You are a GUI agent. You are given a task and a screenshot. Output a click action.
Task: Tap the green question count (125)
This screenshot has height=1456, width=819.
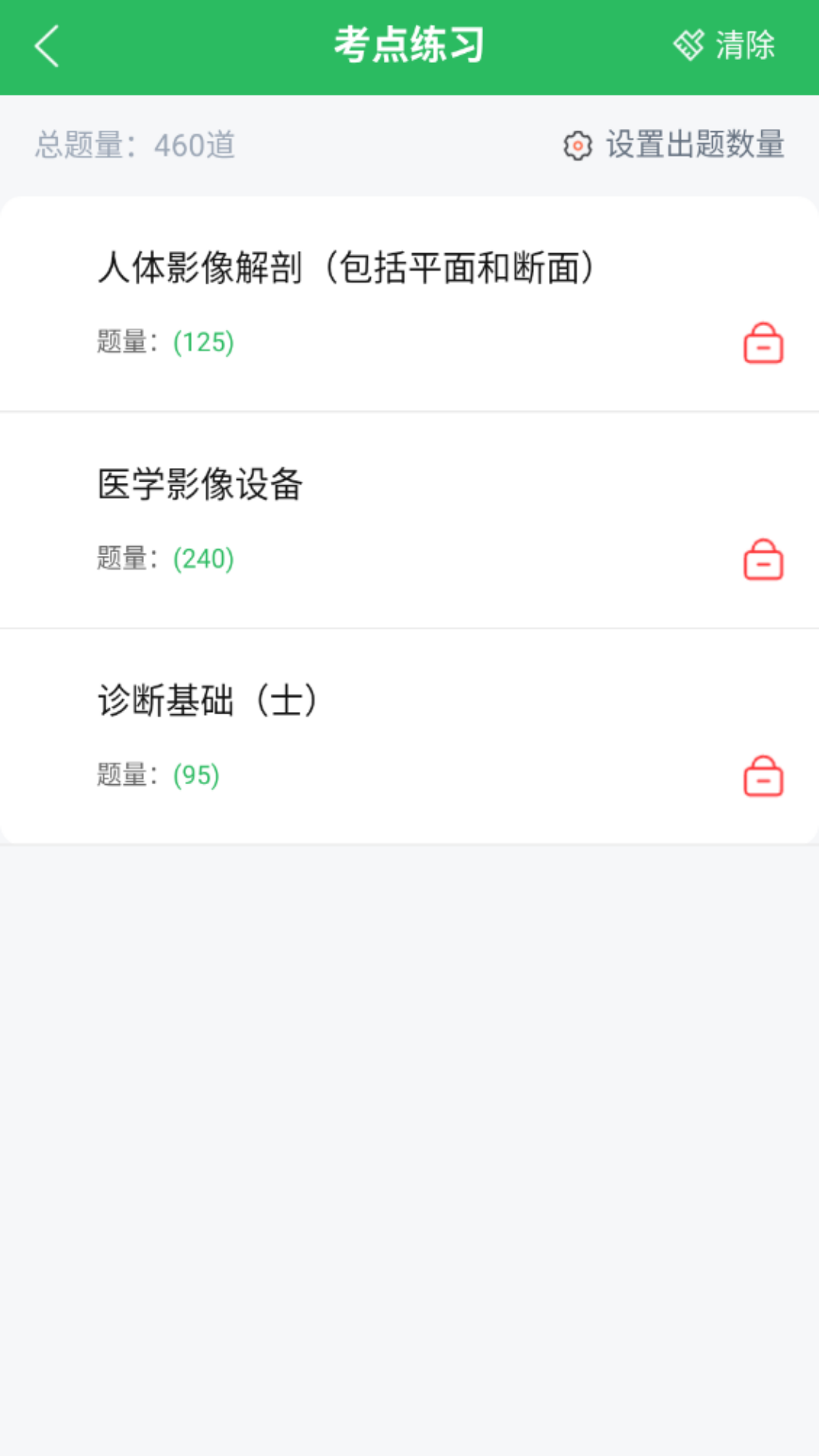click(203, 343)
